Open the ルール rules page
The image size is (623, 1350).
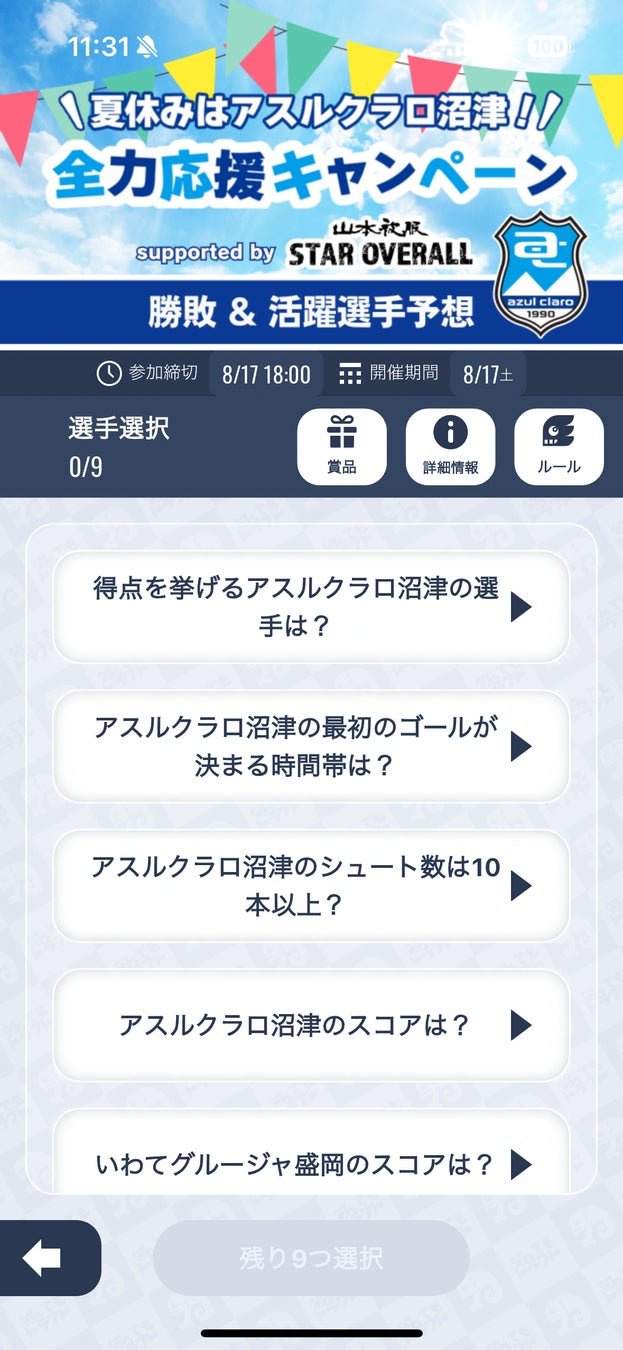pyautogui.click(x=558, y=447)
